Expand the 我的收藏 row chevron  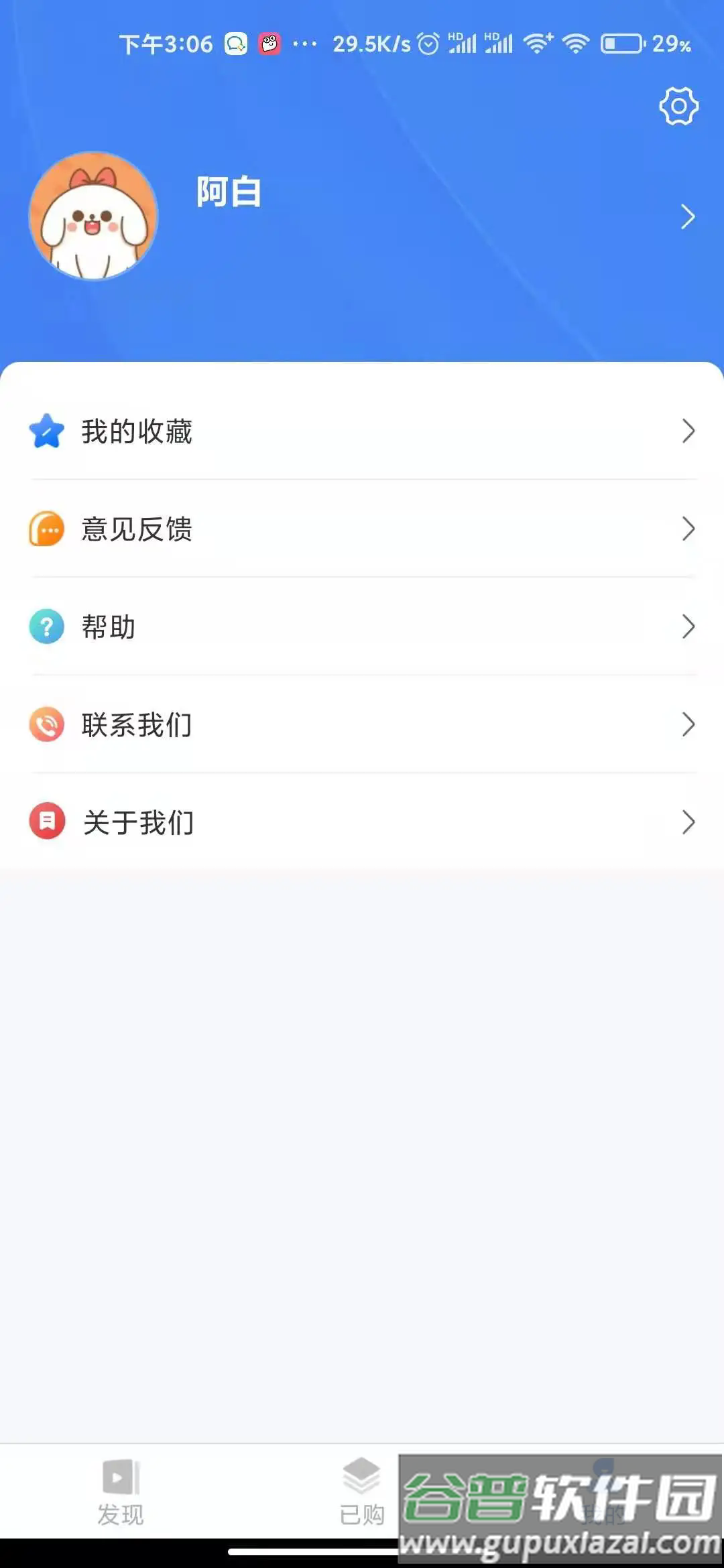coord(688,432)
